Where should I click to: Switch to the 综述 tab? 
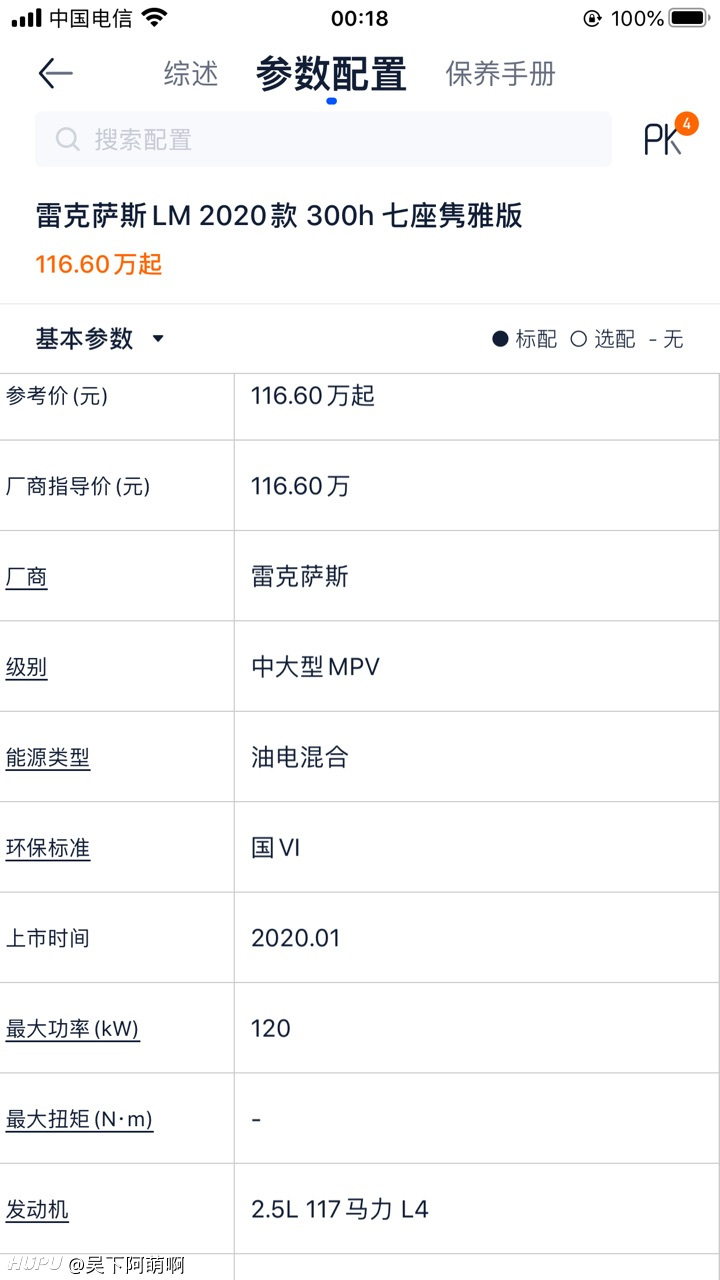click(191, 74)
